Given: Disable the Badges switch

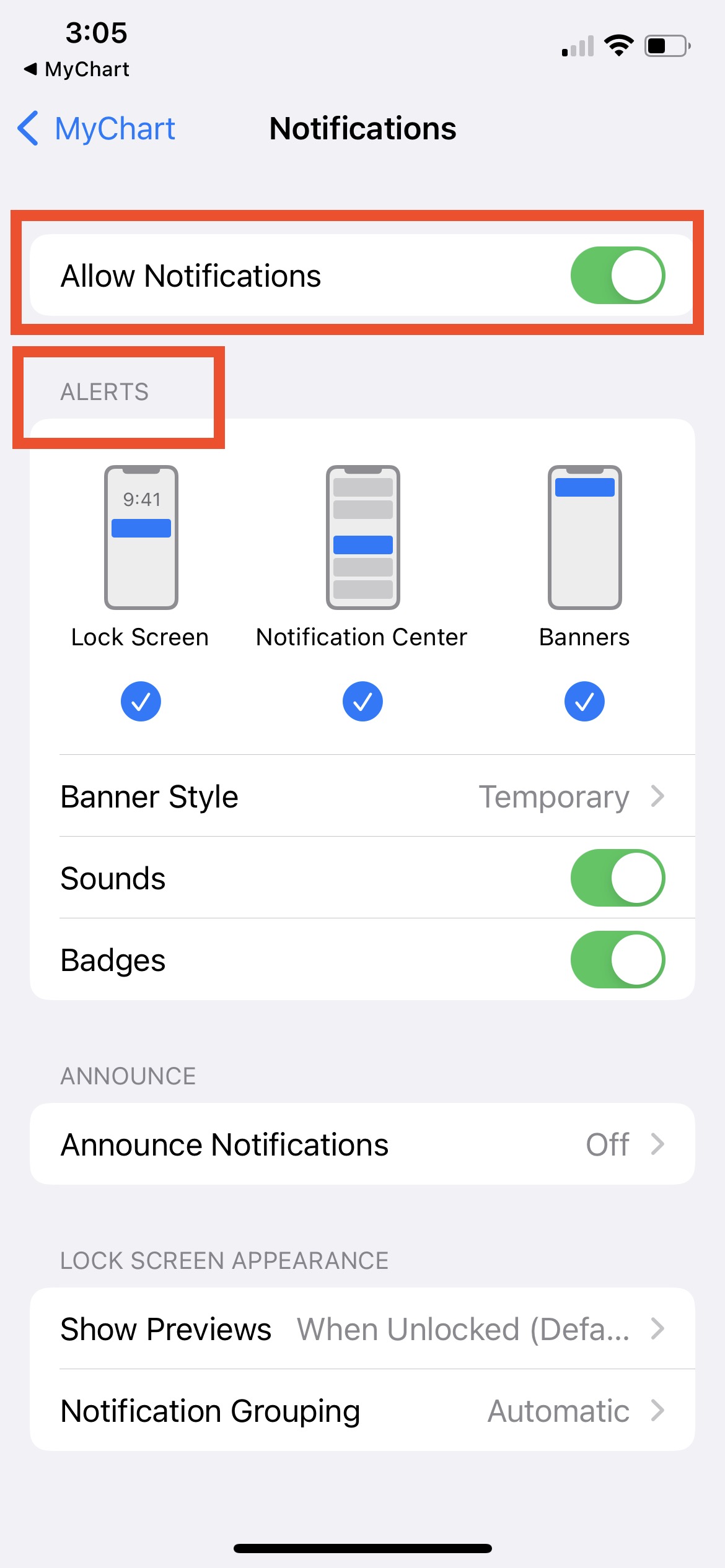Looking at the screenshot, I should tap(617, 960).
